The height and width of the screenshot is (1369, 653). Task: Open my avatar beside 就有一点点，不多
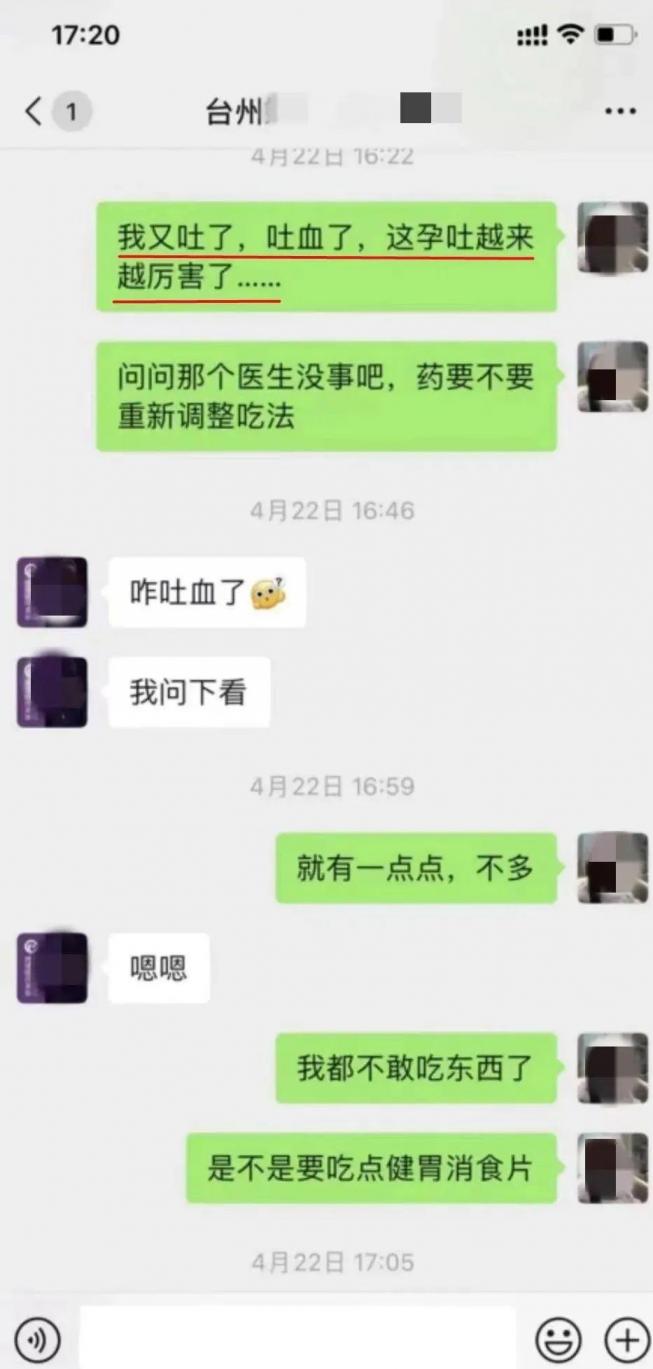pyautogui.click(x=613, y=868)
